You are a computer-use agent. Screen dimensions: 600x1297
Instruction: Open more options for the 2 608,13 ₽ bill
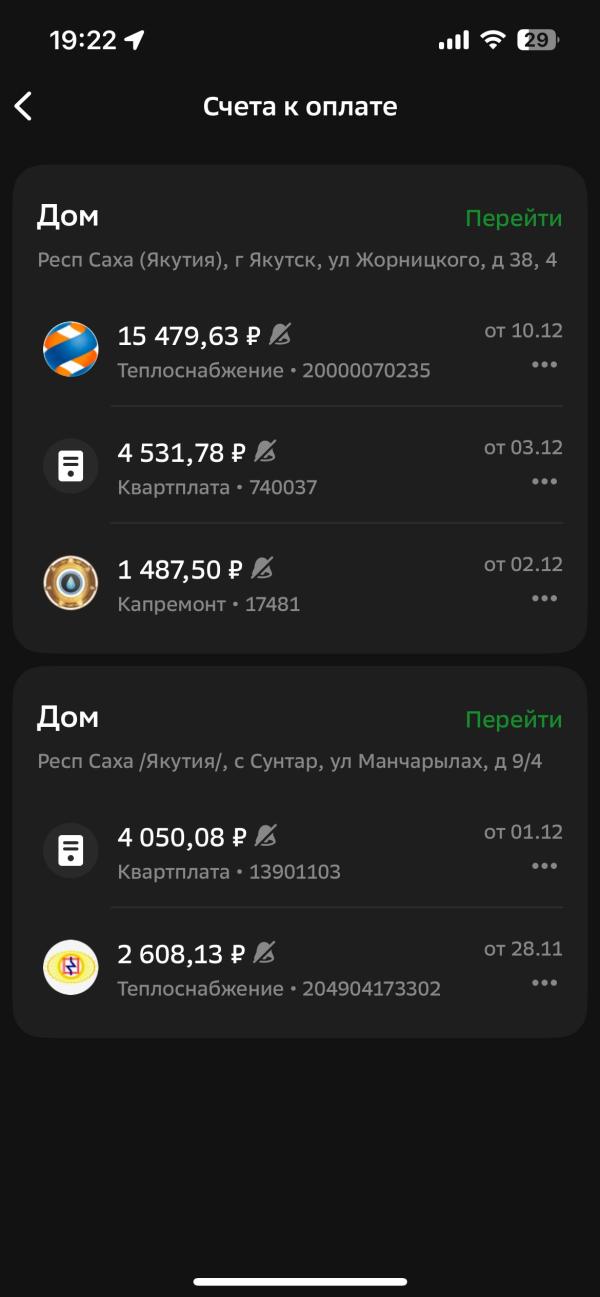click(544, 983)
